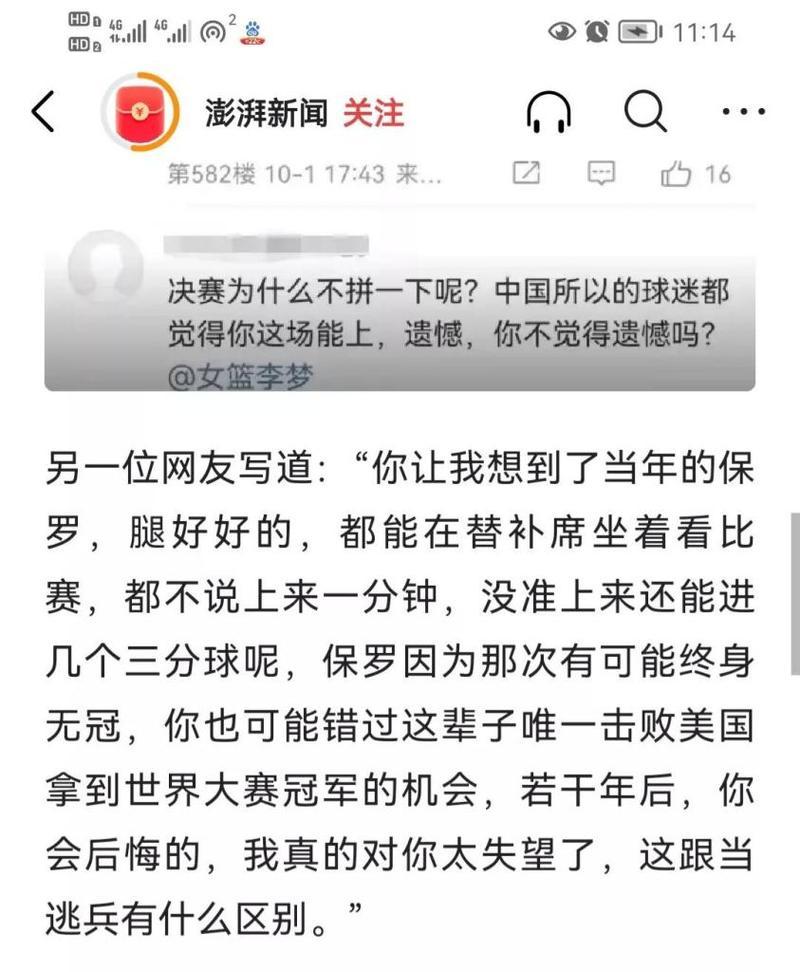Listen to article with headphone icon
Screen dimensions: 800x972
tap(548, 113)
